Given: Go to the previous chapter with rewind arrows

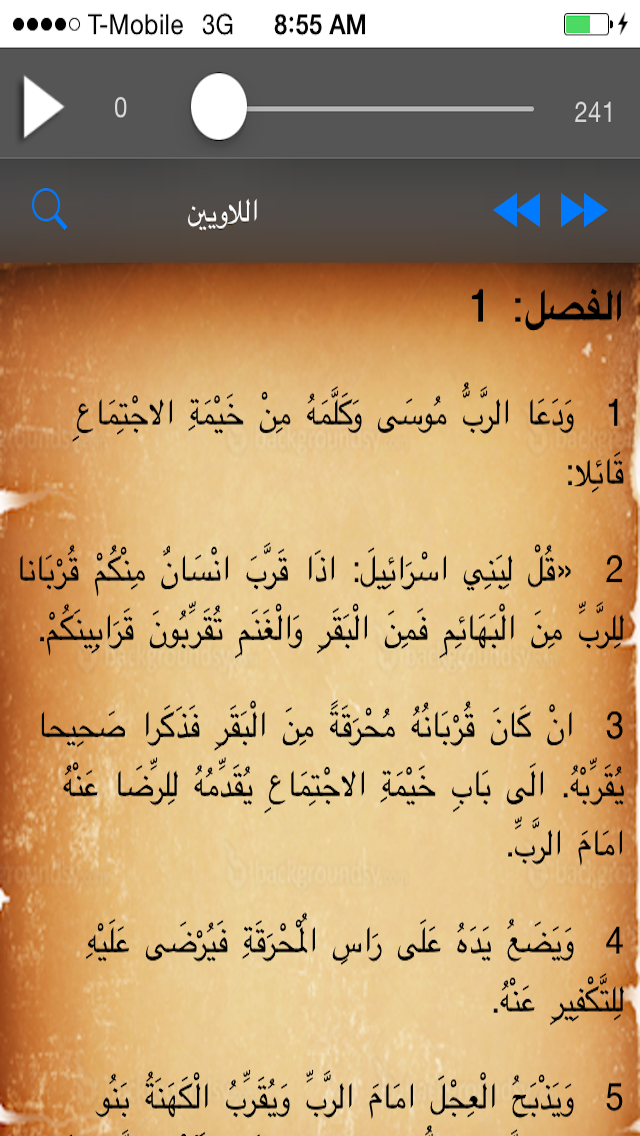Looking at the screenshot, I should click(x=517, y=210).
